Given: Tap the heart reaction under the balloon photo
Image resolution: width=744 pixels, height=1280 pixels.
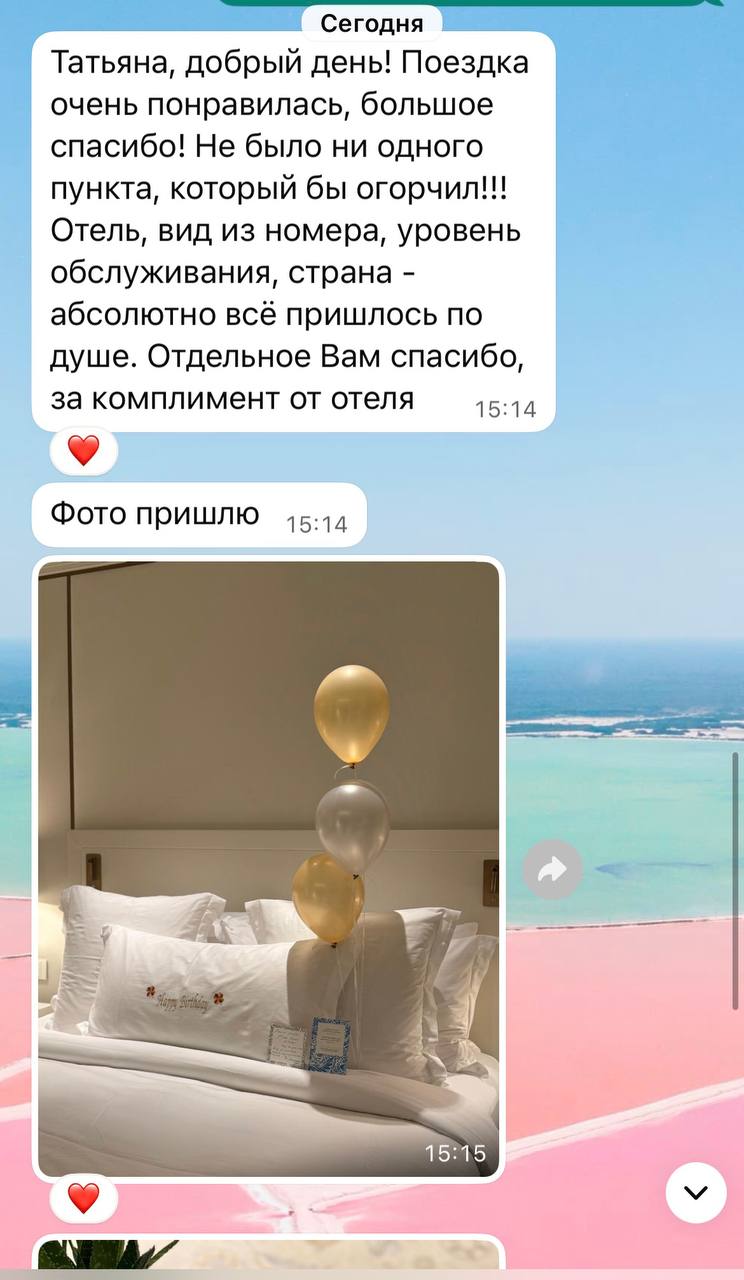Looking at the screenshot, I should [x=84, y=1197].
